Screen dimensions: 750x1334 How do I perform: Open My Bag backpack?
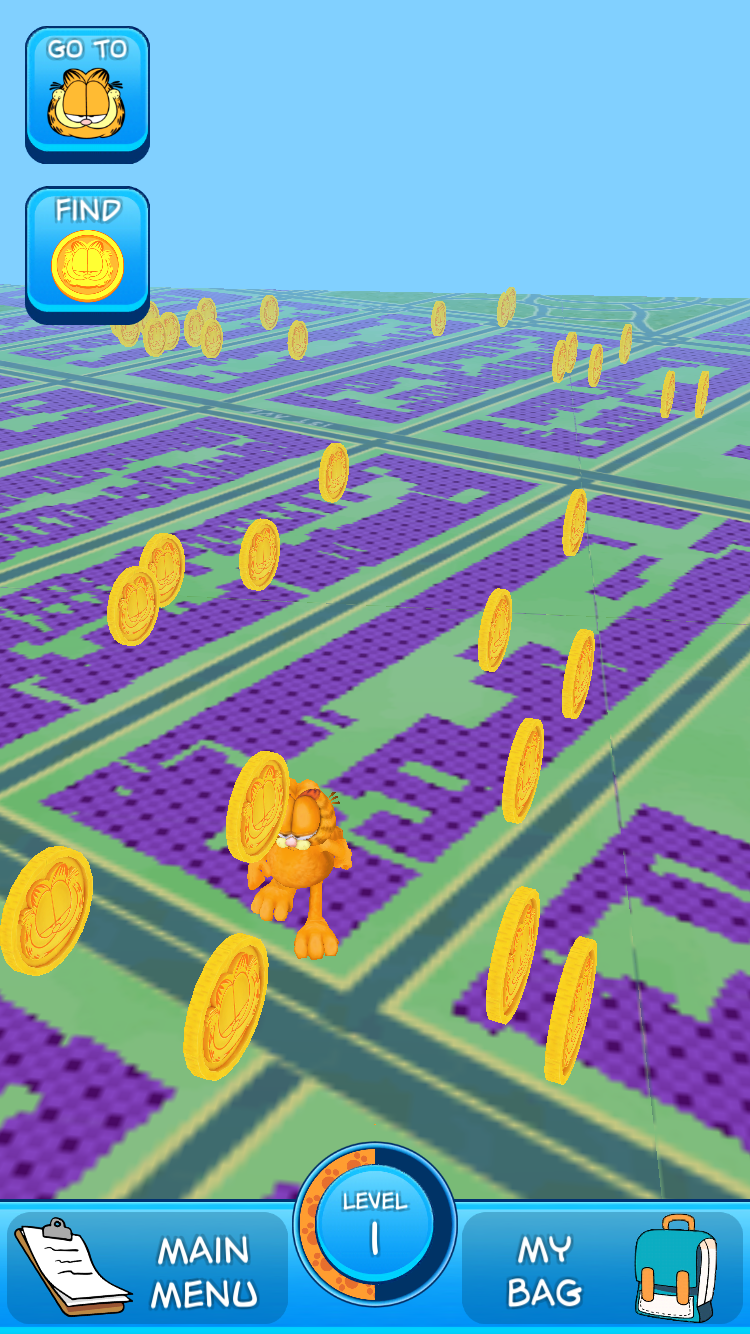(602, 1268)
